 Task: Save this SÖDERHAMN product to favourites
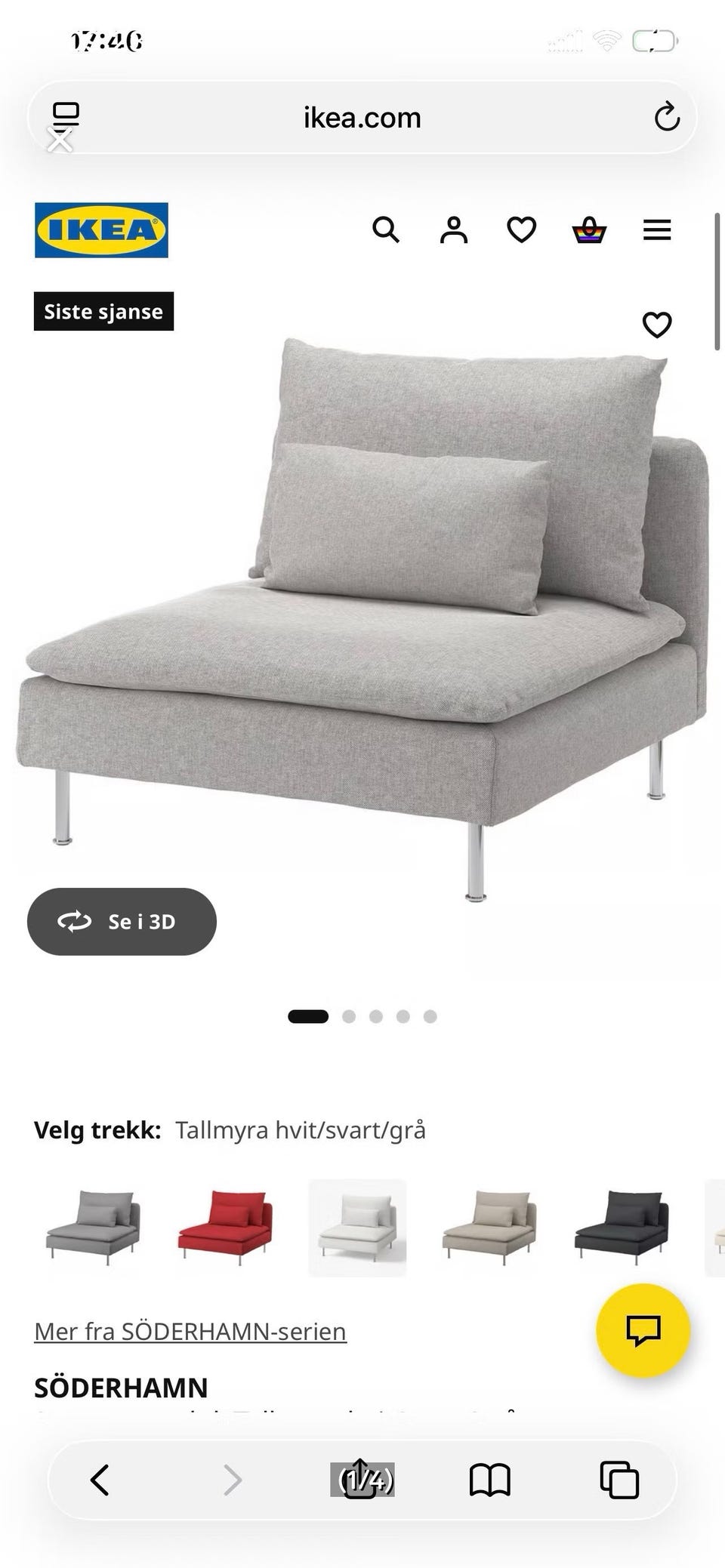coord(657,325)
